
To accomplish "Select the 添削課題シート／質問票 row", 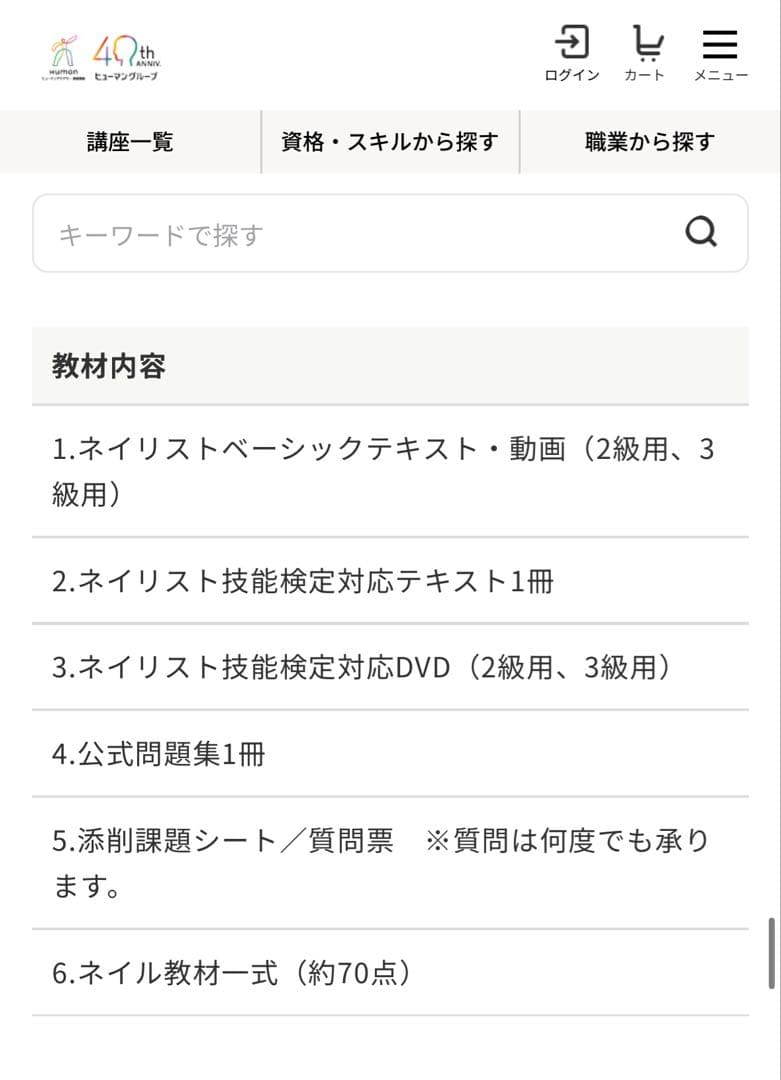I will (x=390, y=863).
